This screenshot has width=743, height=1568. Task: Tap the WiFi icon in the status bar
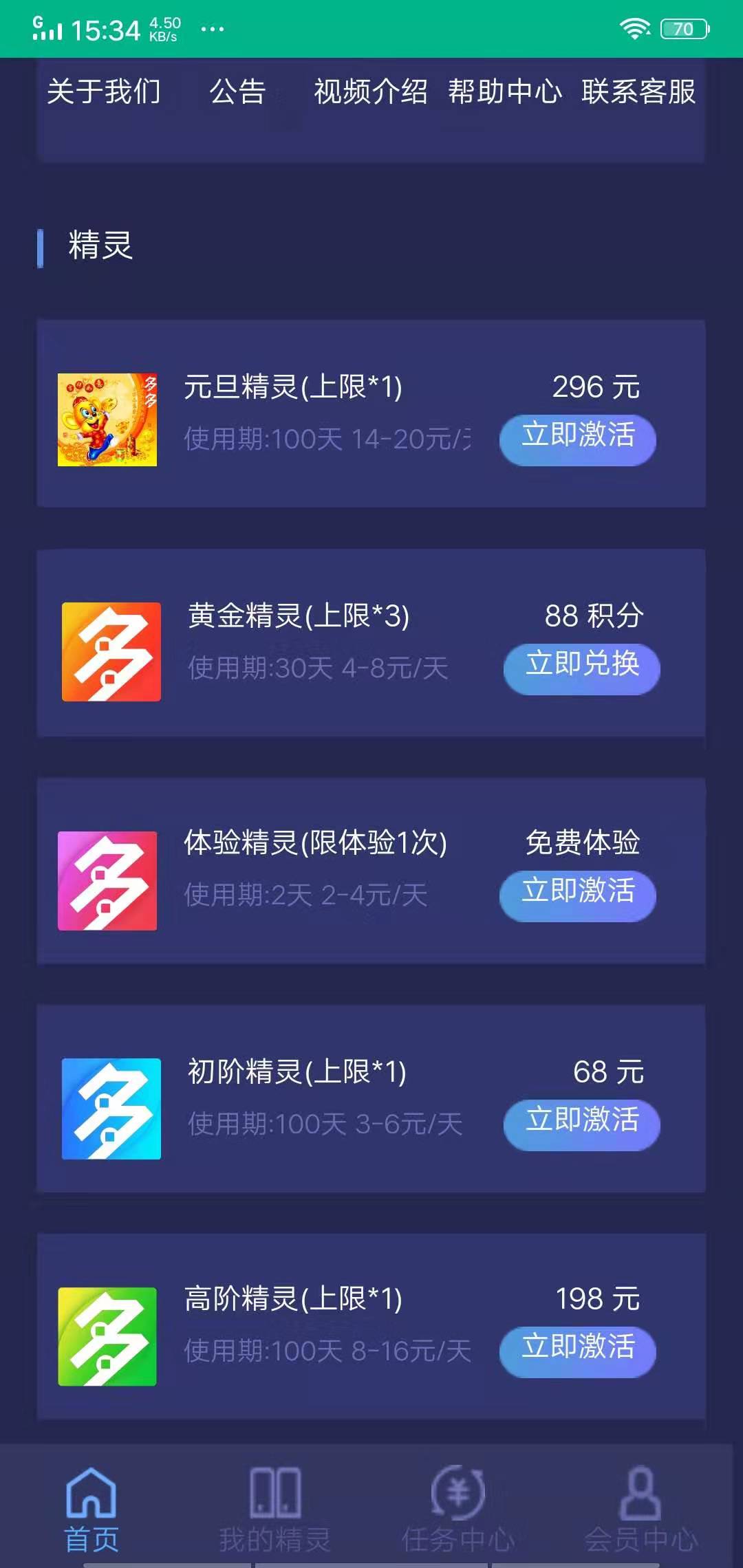click(634, 28)
